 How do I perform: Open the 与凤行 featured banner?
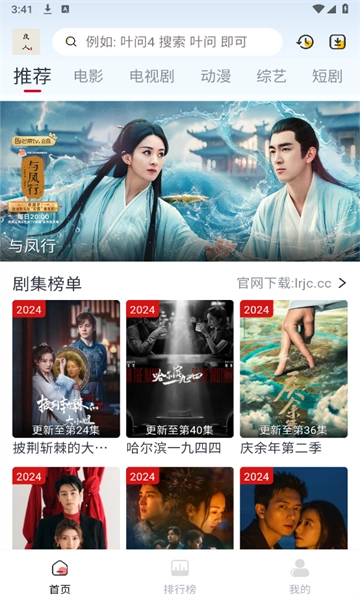180,181
